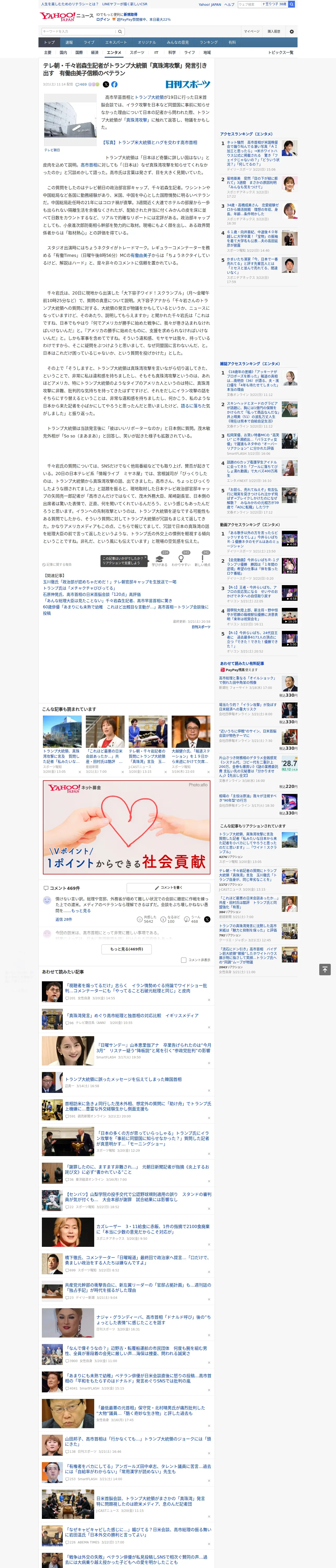Open ヘルプ link at top

coord(229,4)
